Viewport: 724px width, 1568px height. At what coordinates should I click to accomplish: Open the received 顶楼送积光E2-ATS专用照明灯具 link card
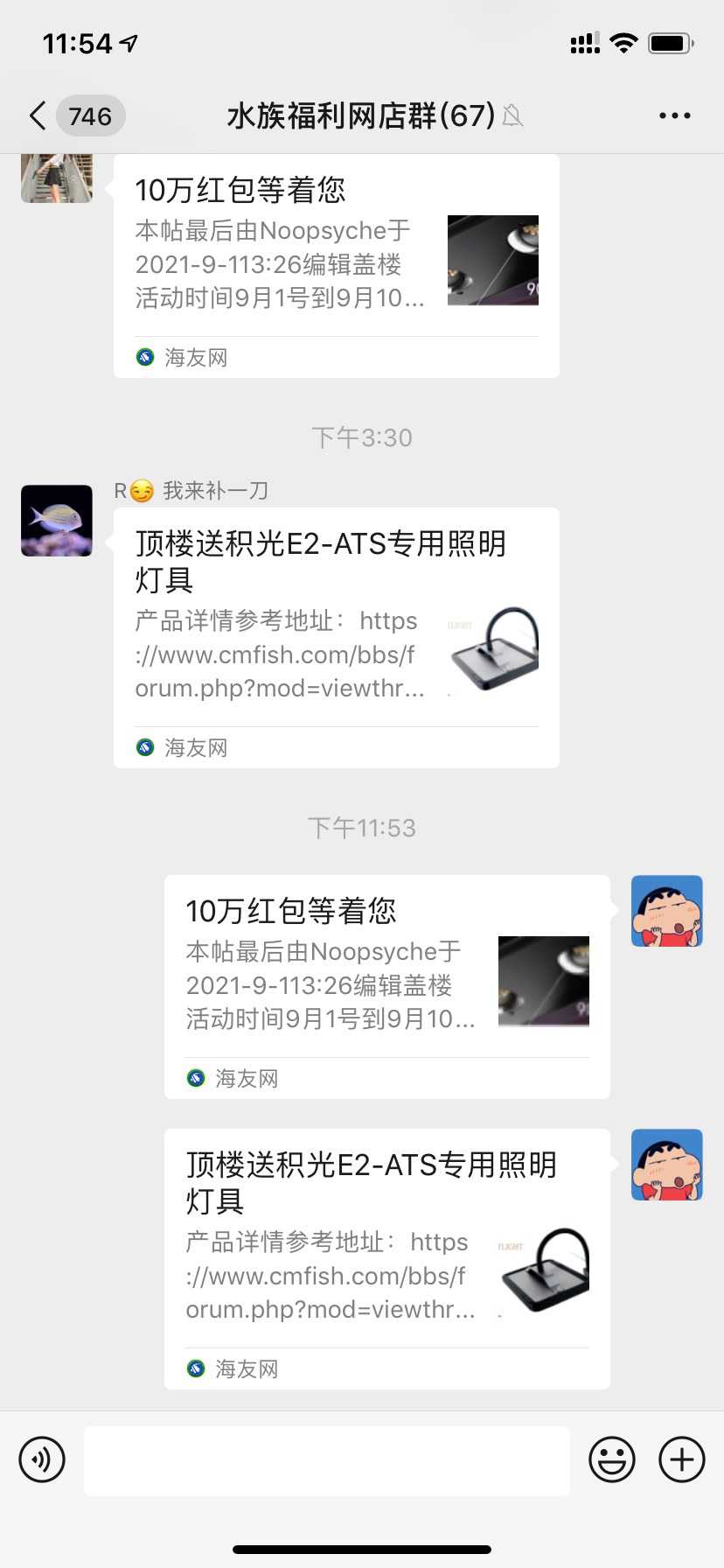(336, 637)
